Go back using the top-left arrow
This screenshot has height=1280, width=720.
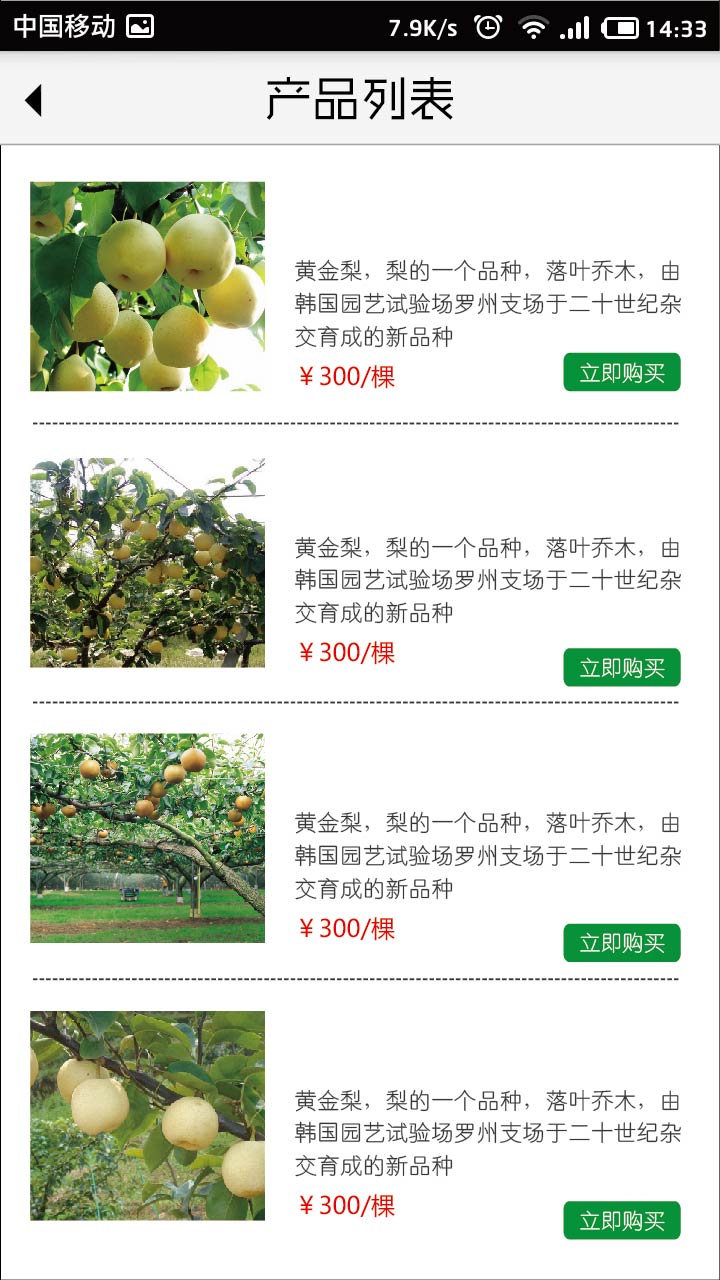34,100
